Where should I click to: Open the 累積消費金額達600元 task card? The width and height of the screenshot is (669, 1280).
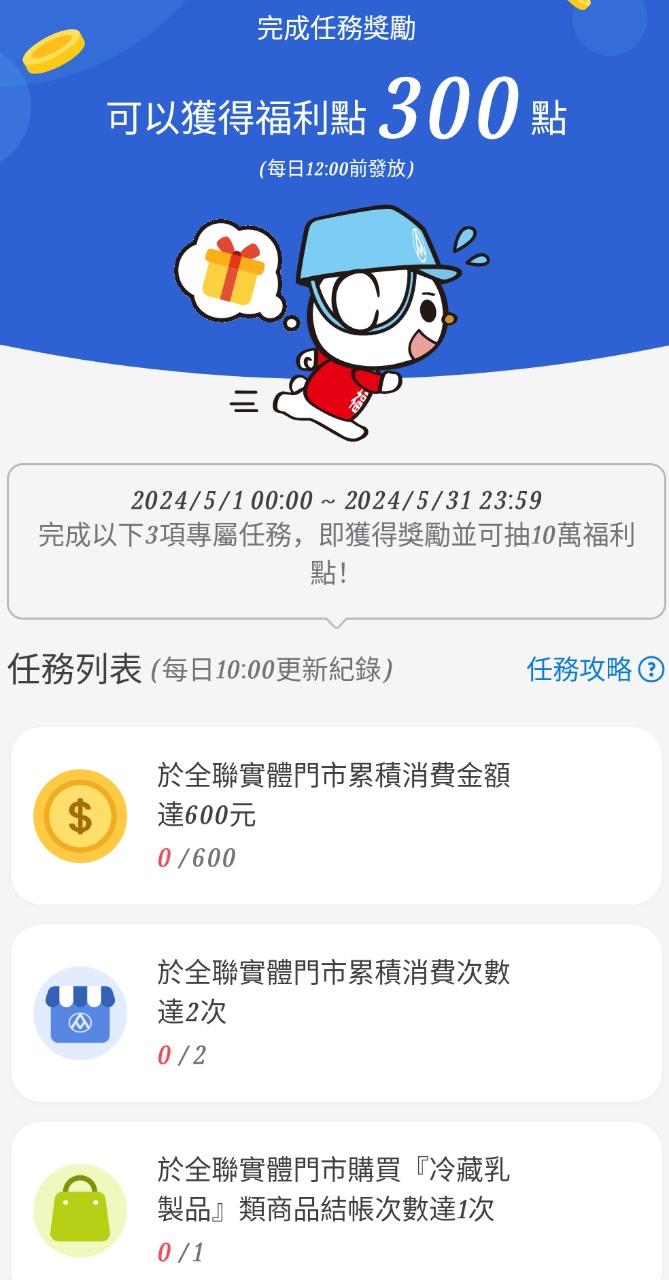(x=336, y=815)
